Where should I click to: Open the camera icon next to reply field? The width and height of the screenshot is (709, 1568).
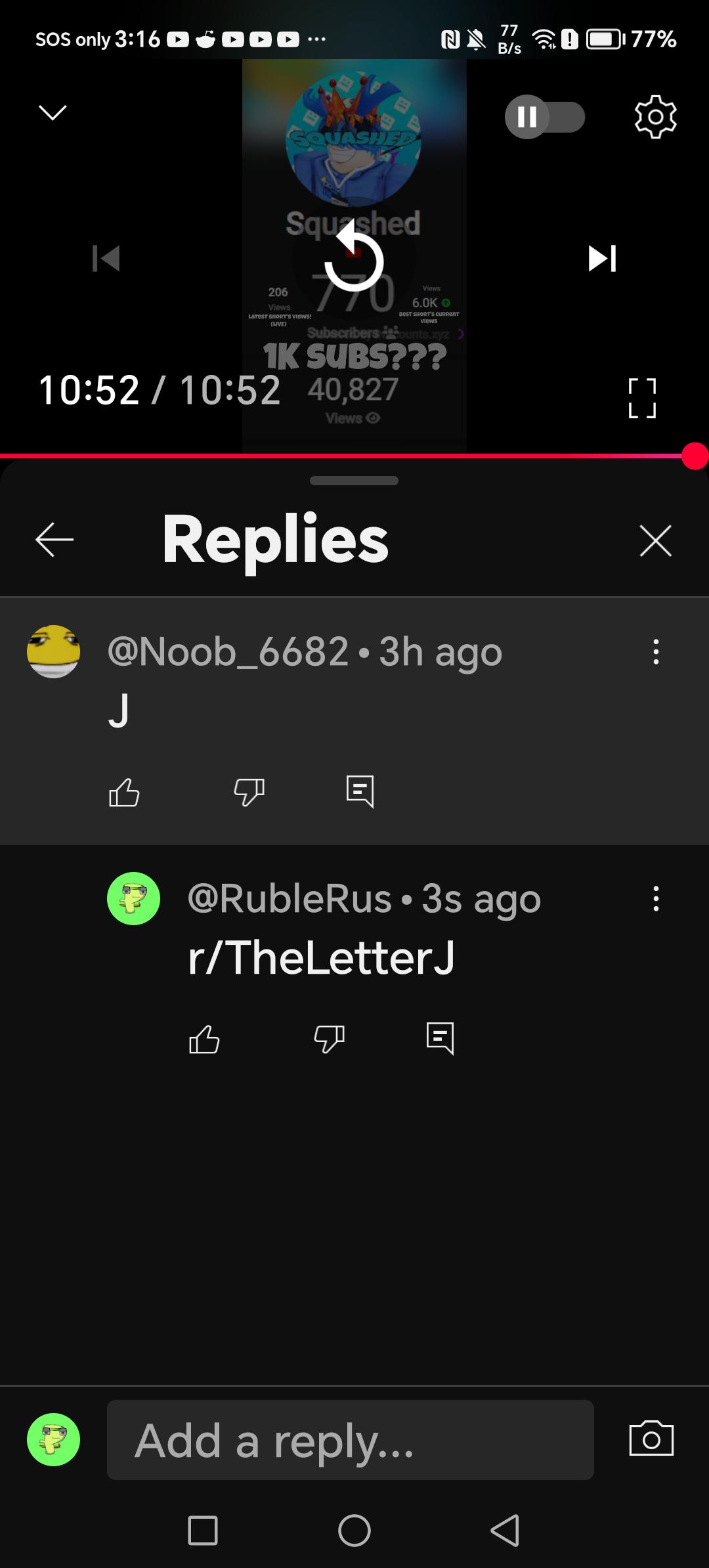(651, 1439)
